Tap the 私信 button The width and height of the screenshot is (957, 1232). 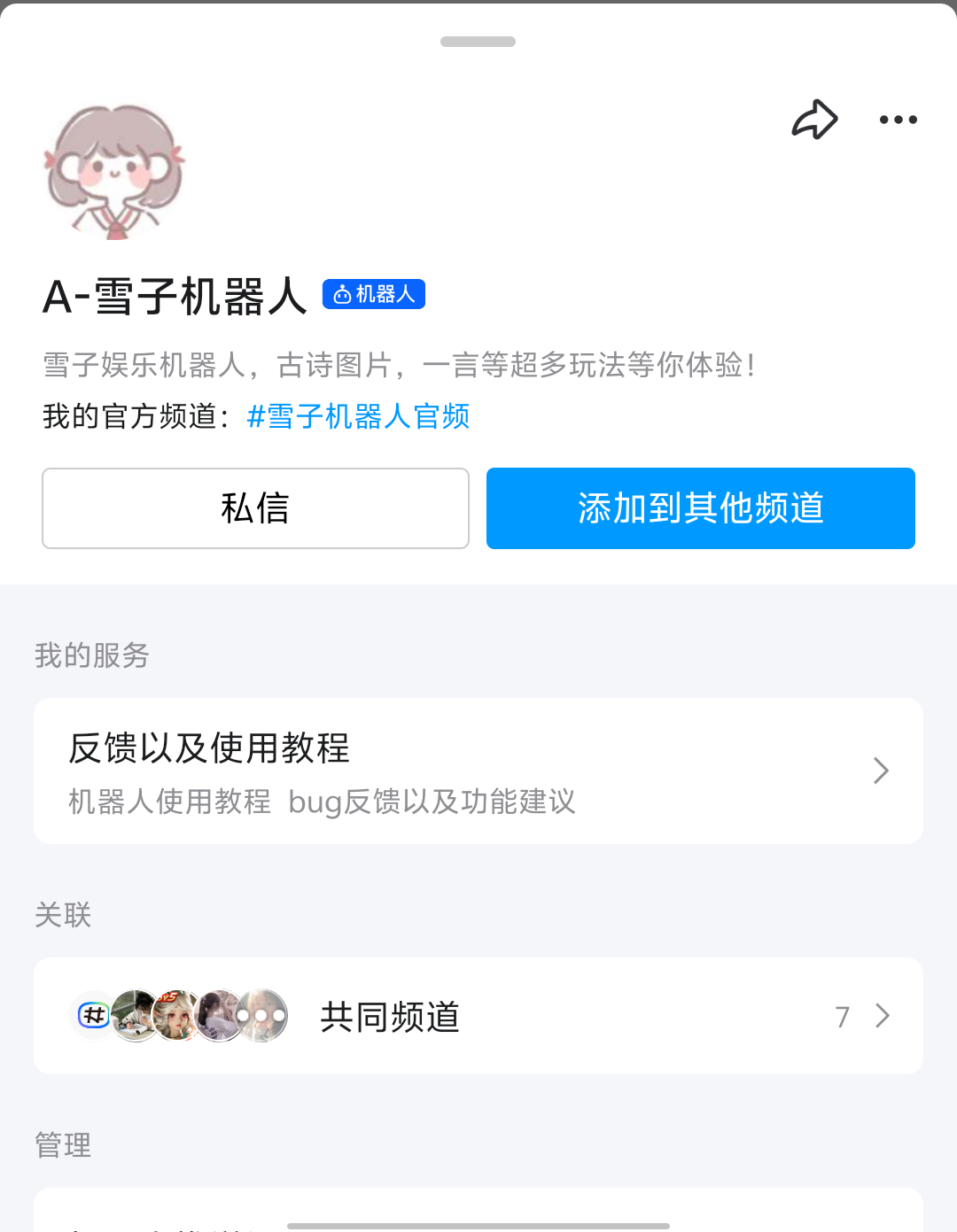point(255,508)
